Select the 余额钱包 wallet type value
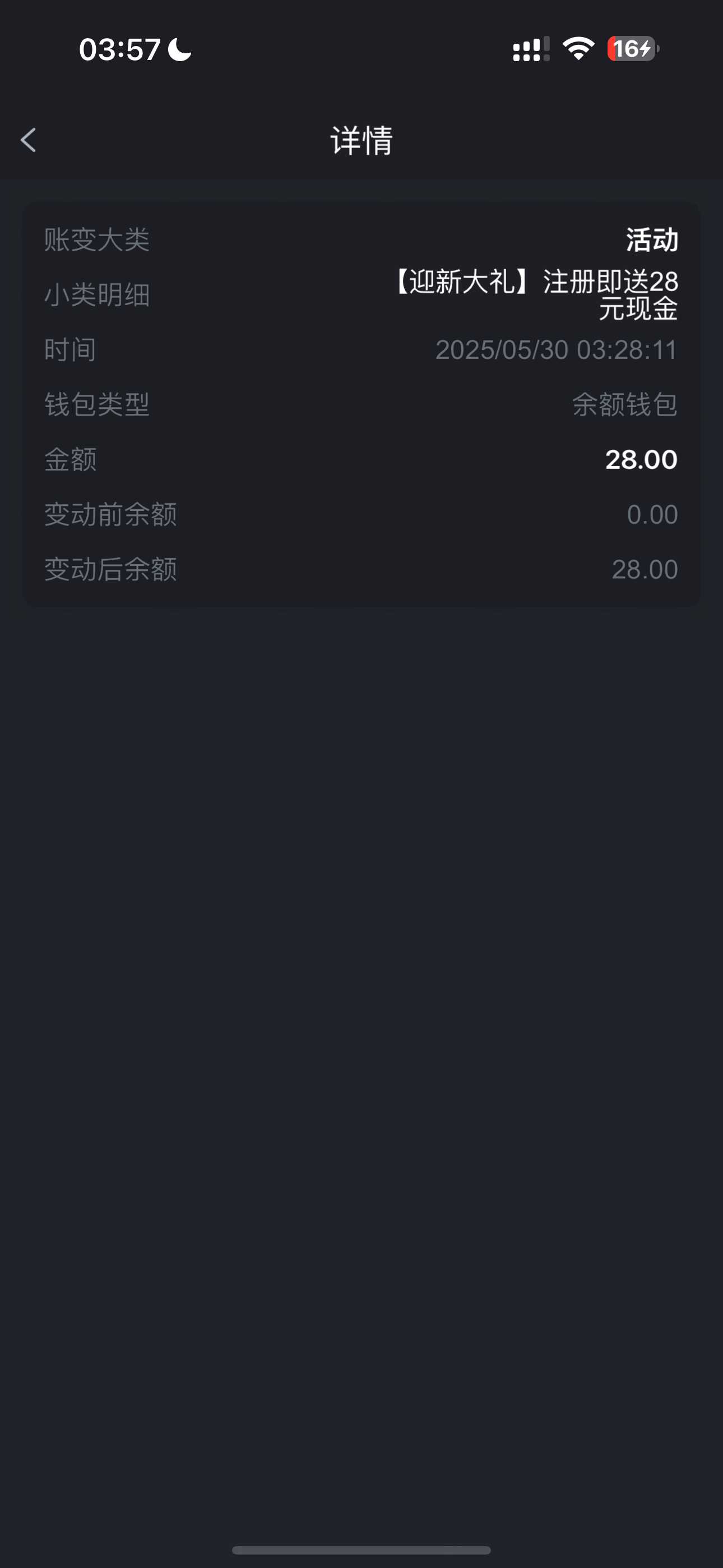Viewport: 723px width, 1568px height. click(x=624, y=405)
